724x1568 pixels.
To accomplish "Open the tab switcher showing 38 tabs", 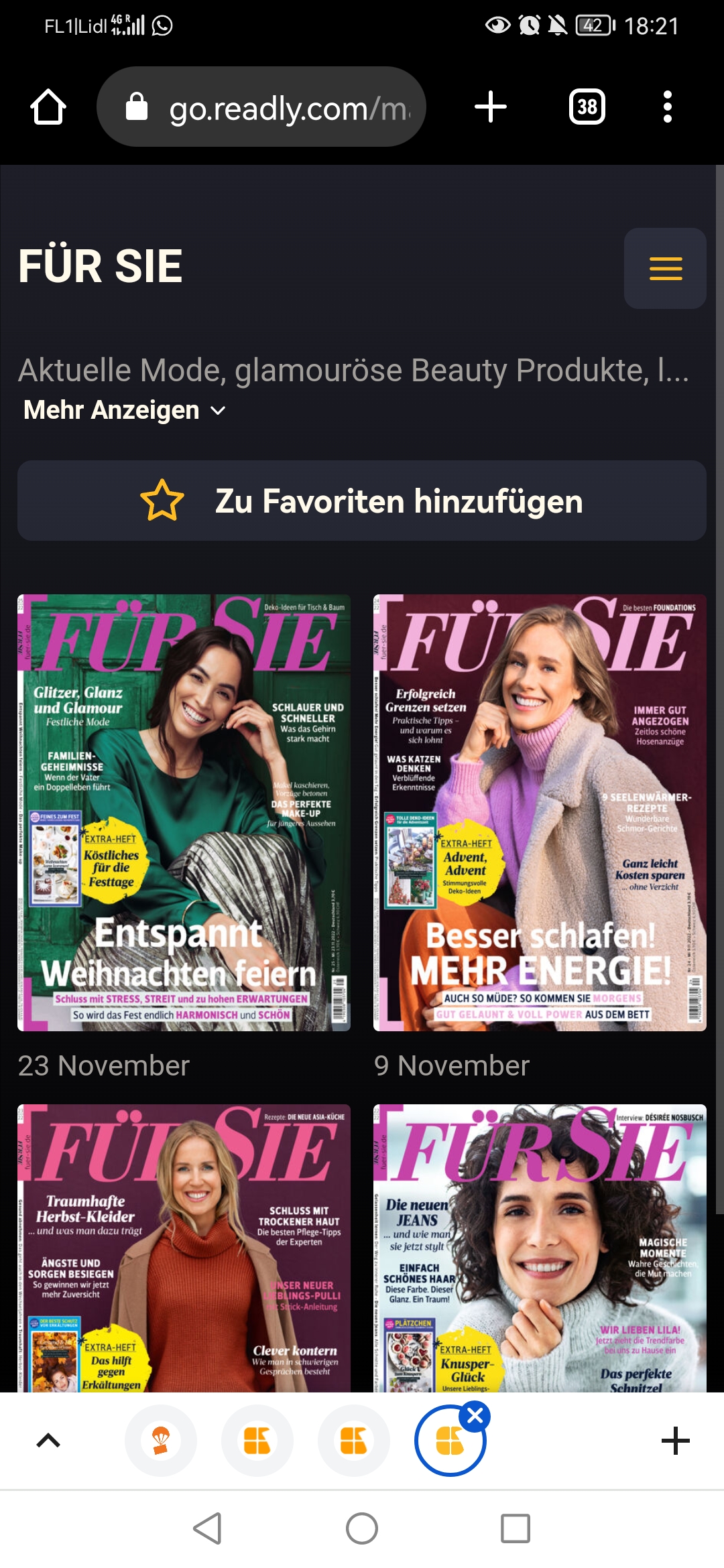I will tap(587, 107).
